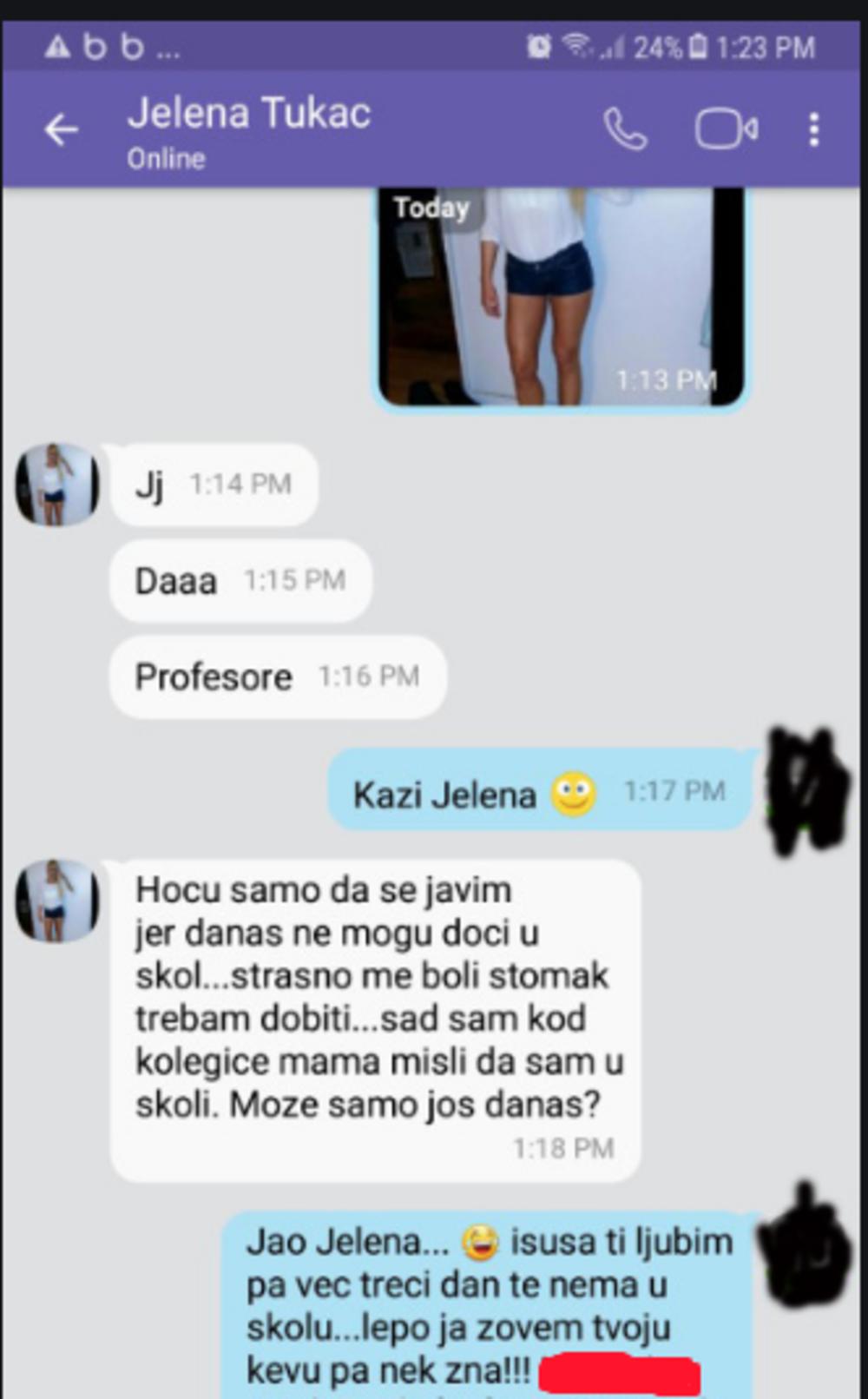This screenshot has height=1399, width=868.
Task: Start a voice call with Jelena Tukac
Action: pos(625,130)
